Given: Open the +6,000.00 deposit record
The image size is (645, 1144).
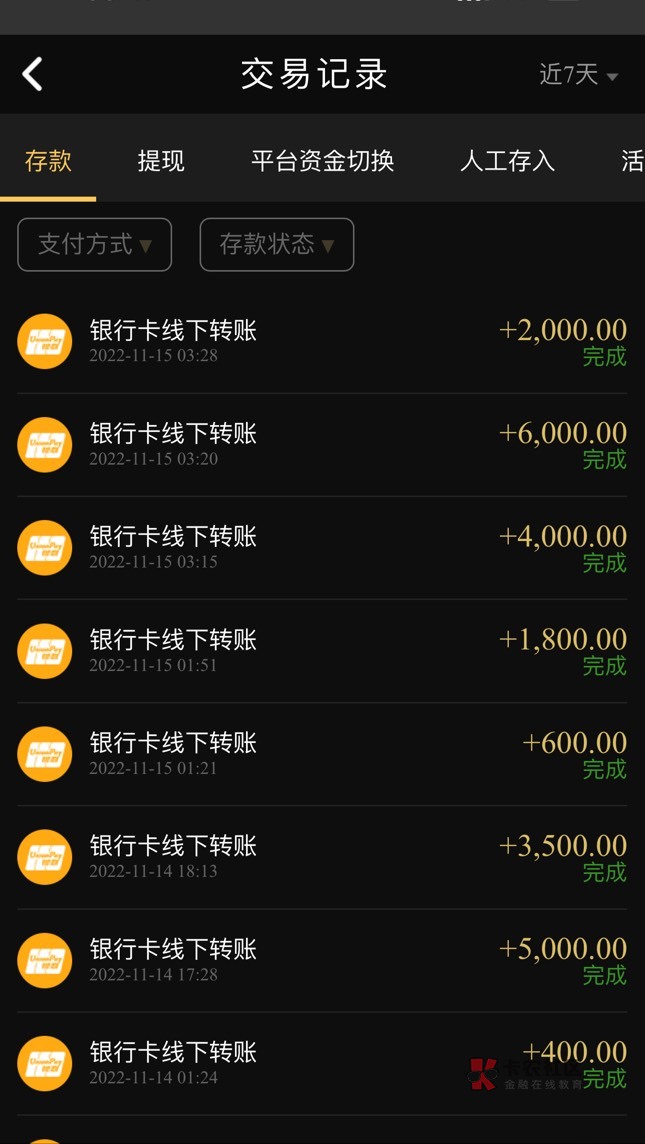Looking at the screenshot, I should 322,444.
